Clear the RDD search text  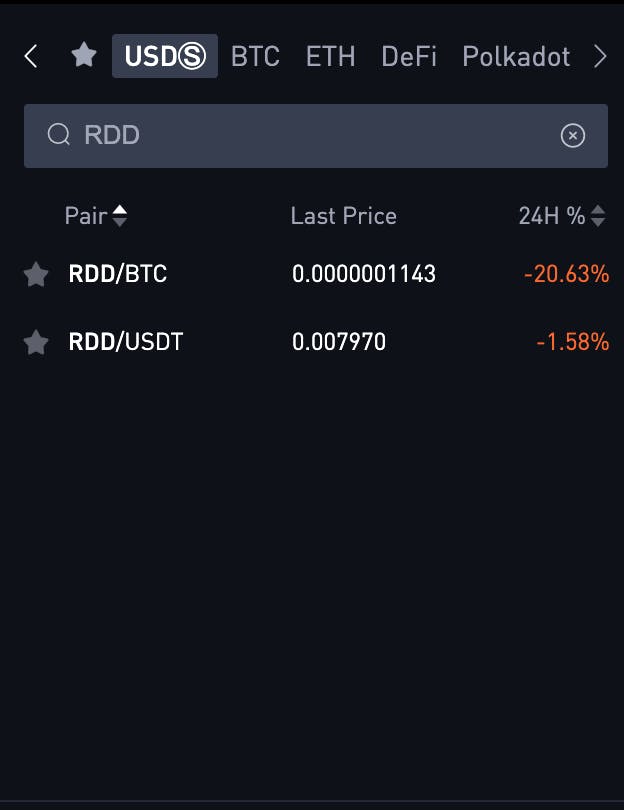(573, 135)
